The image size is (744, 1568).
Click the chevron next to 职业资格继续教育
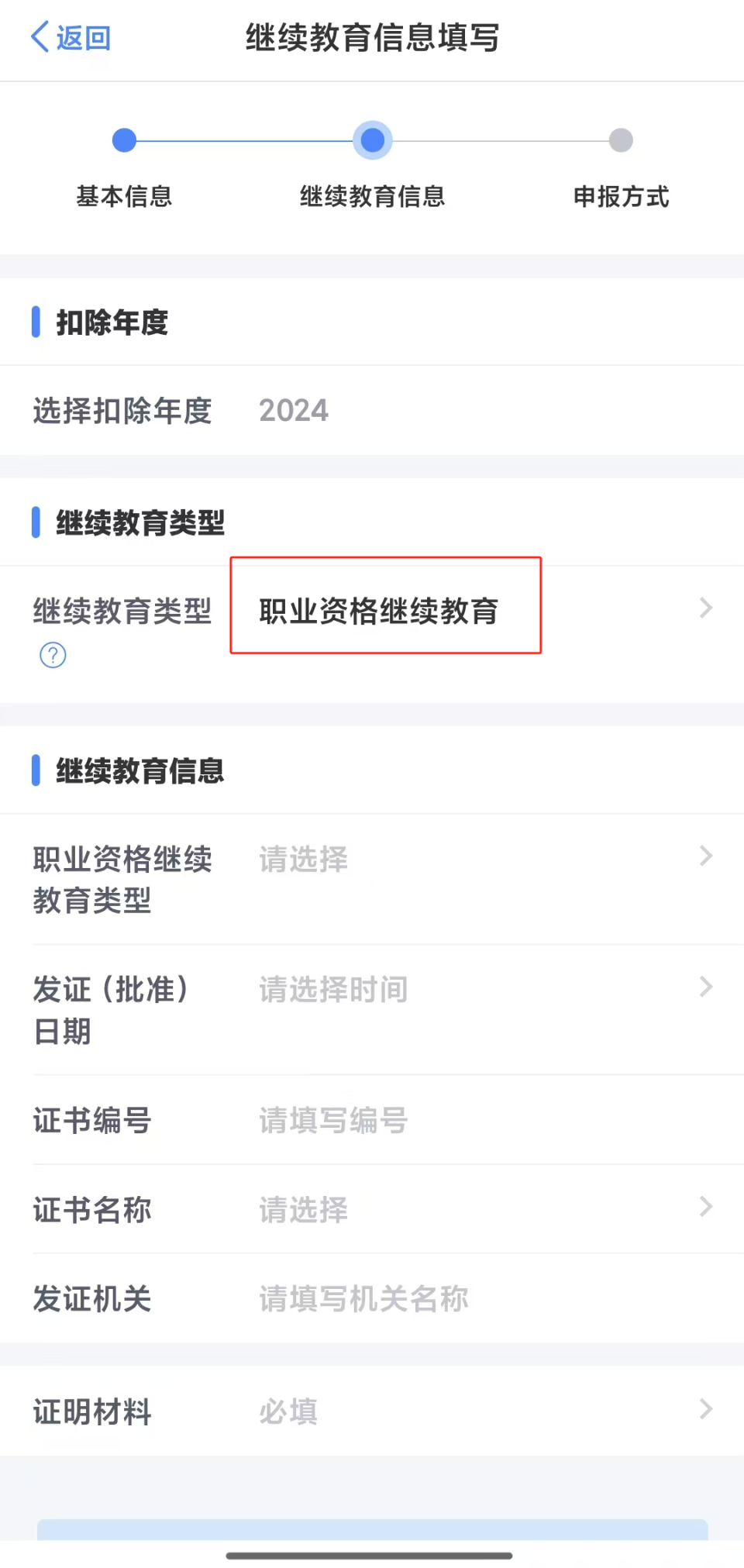(x=704, y=608)
